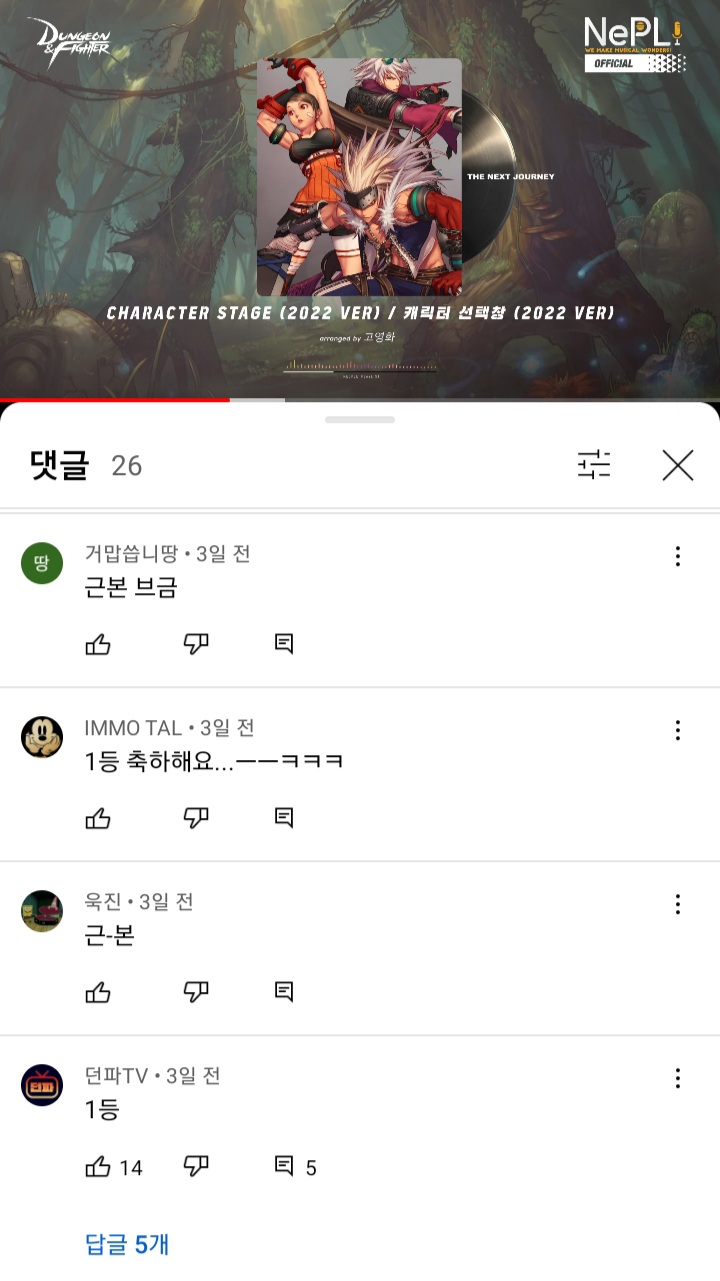Reply to 욱진's comment
Screen dimensions: 720x1281
pyautogui.click(x=284, y=992)
